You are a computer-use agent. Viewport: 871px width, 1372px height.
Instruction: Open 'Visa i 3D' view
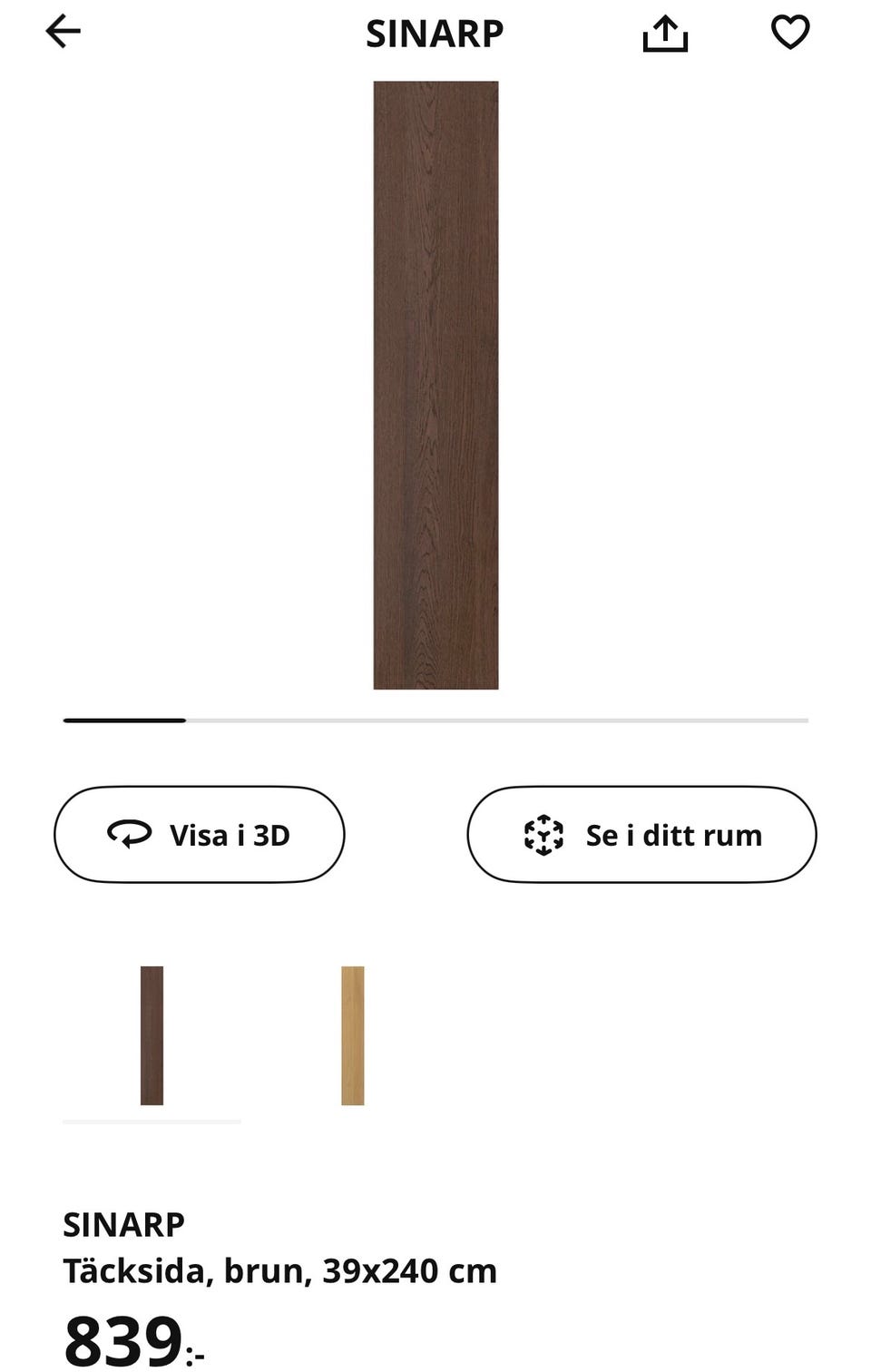tap(201, 834)
